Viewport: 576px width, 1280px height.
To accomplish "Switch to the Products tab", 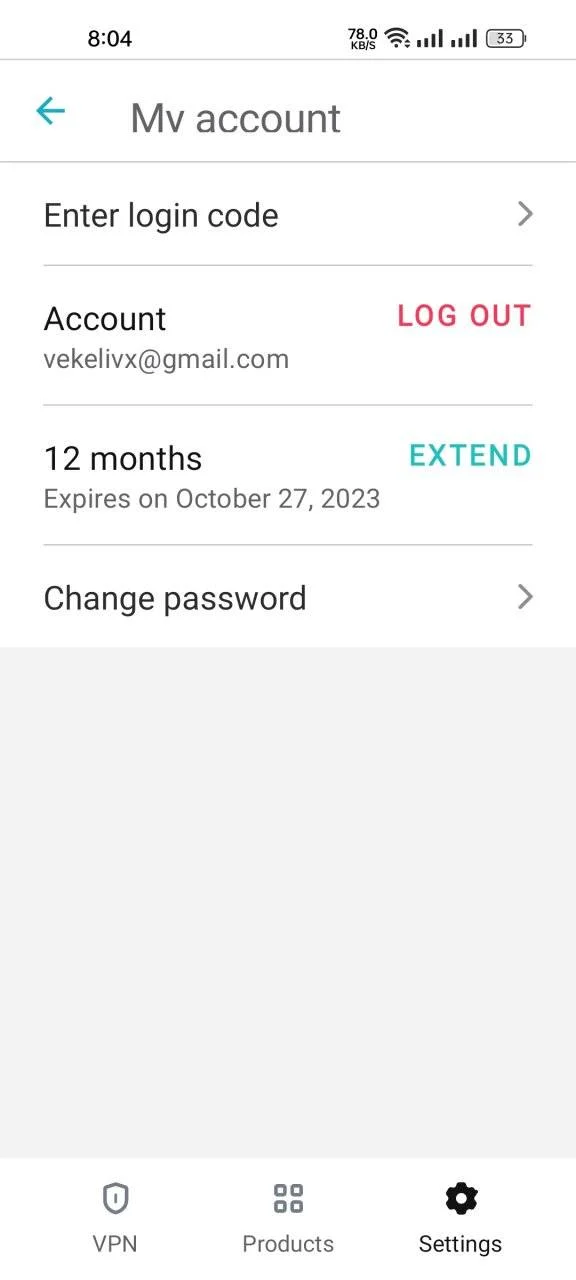I will click(288, 1218).
